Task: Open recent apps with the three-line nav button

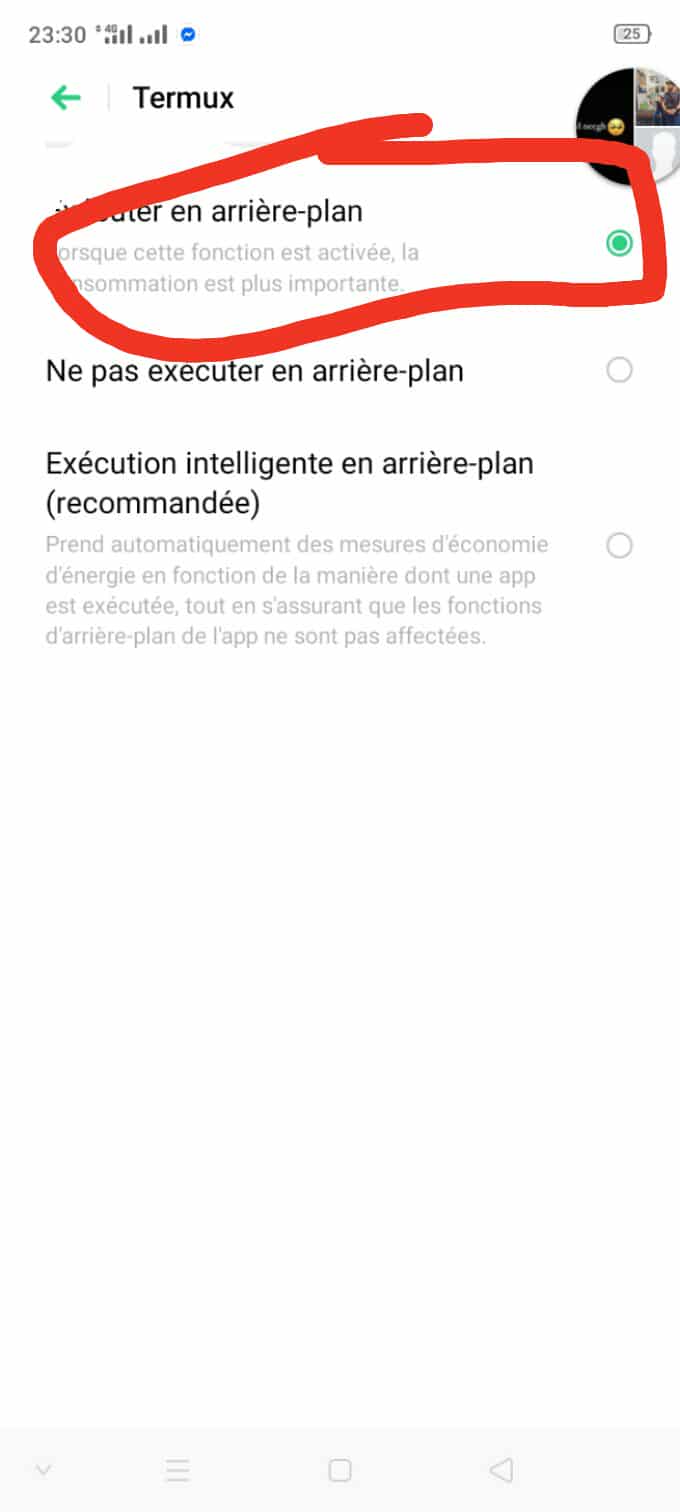Action: click(177, 1470)
